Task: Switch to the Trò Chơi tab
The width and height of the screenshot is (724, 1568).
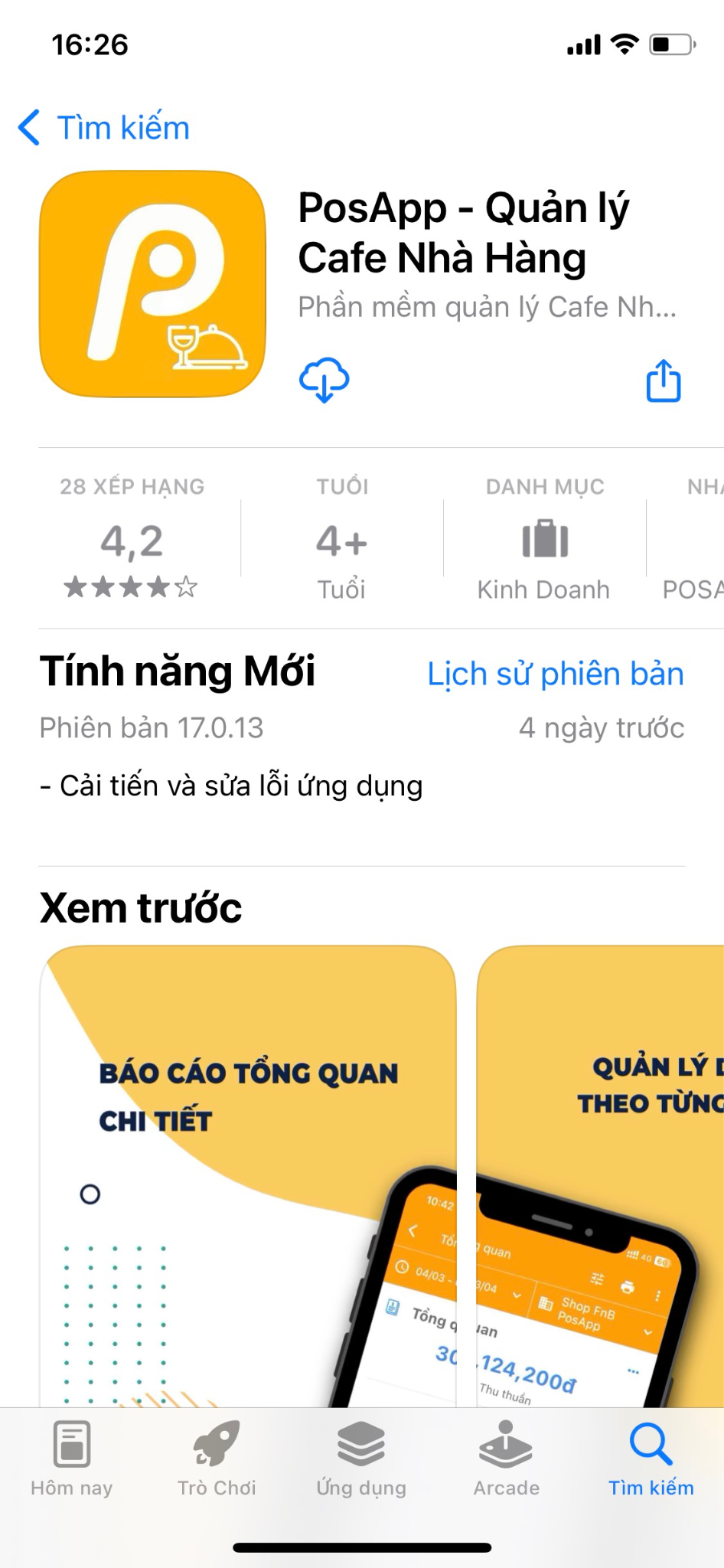Action: [x=217, y=1459]
